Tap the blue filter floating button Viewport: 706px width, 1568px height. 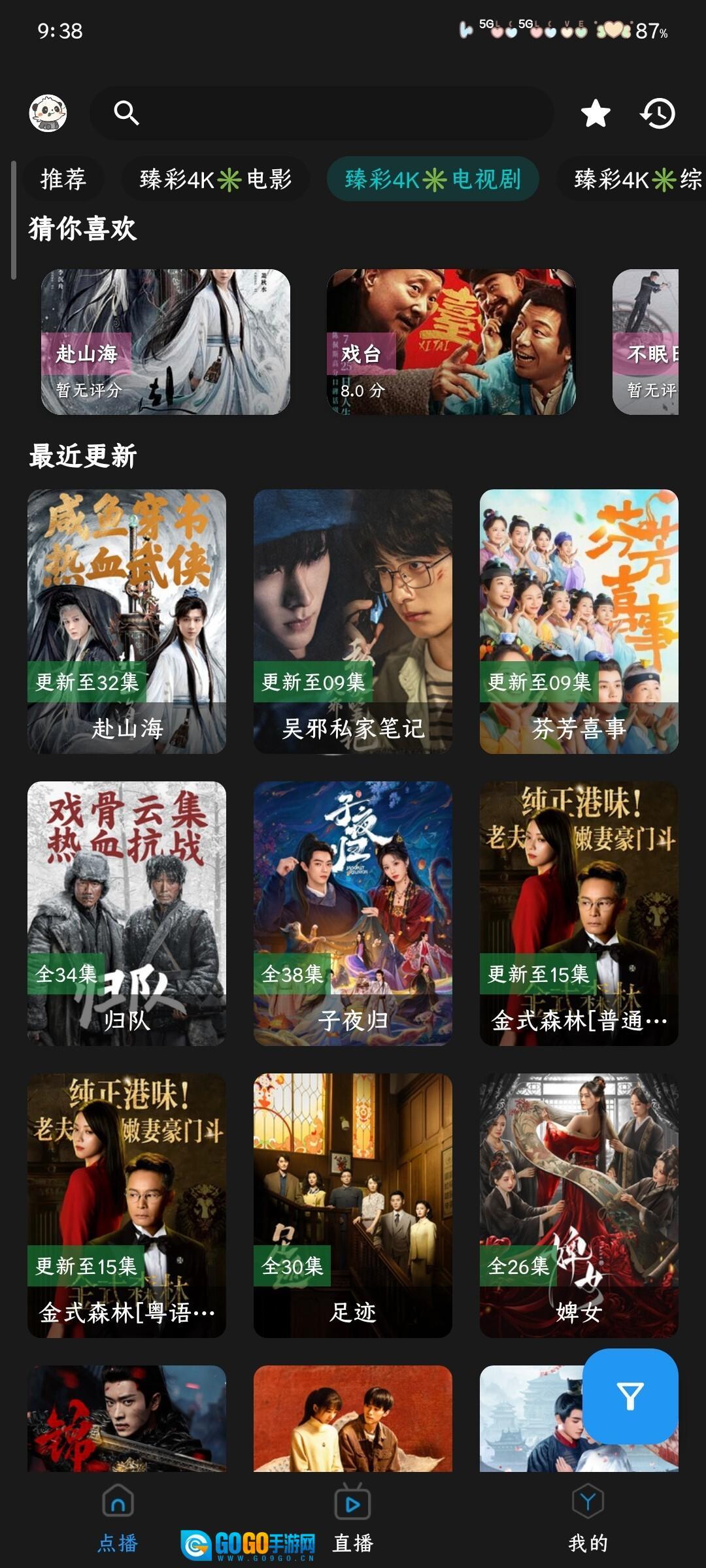pos(630,1396)
